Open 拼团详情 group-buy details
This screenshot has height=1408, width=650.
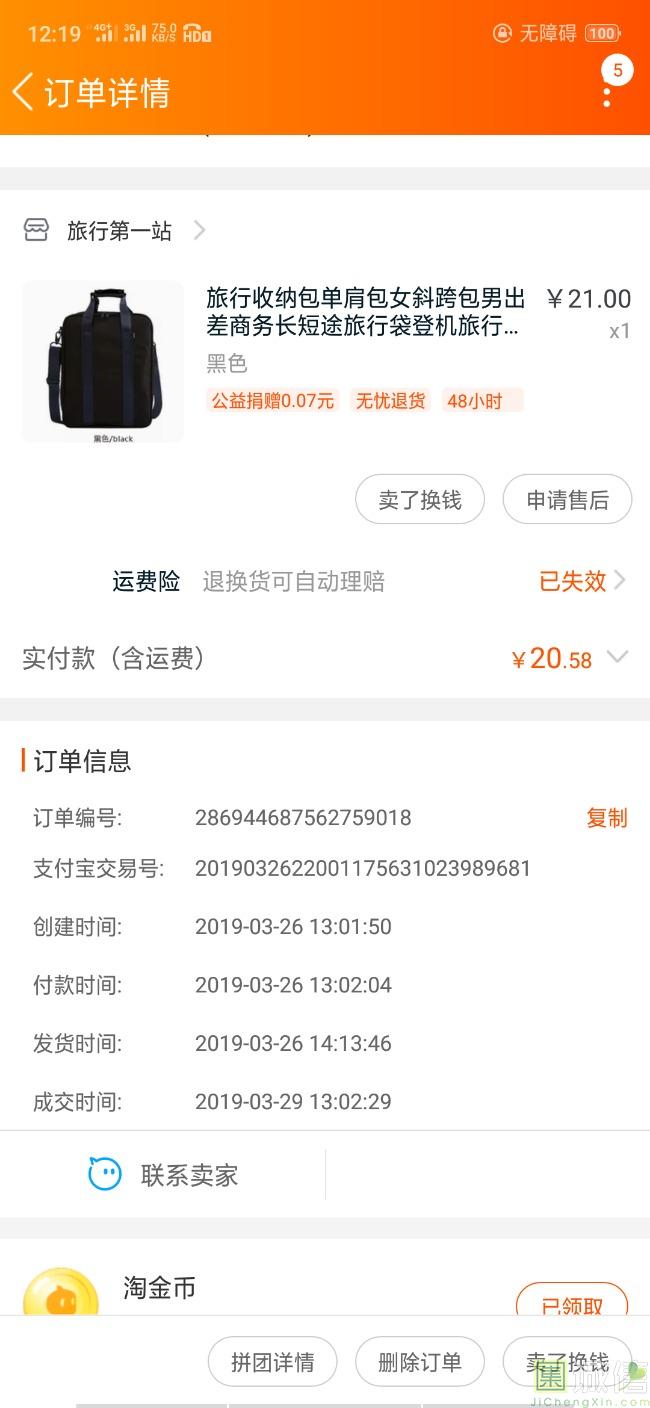point(273,1362)
